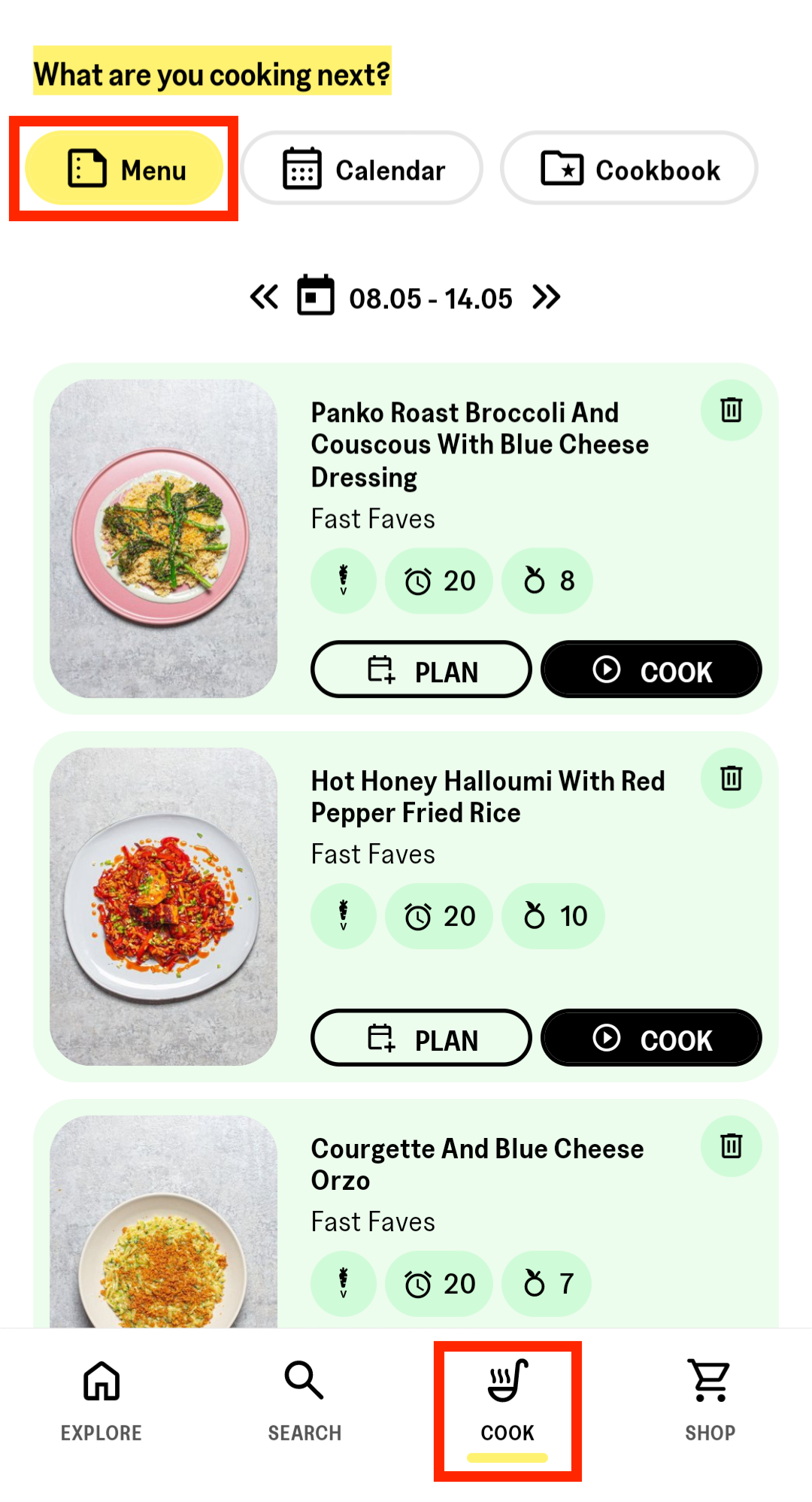Select the Menu tab
Screen dimensions: 812x1502
(124, 168)
